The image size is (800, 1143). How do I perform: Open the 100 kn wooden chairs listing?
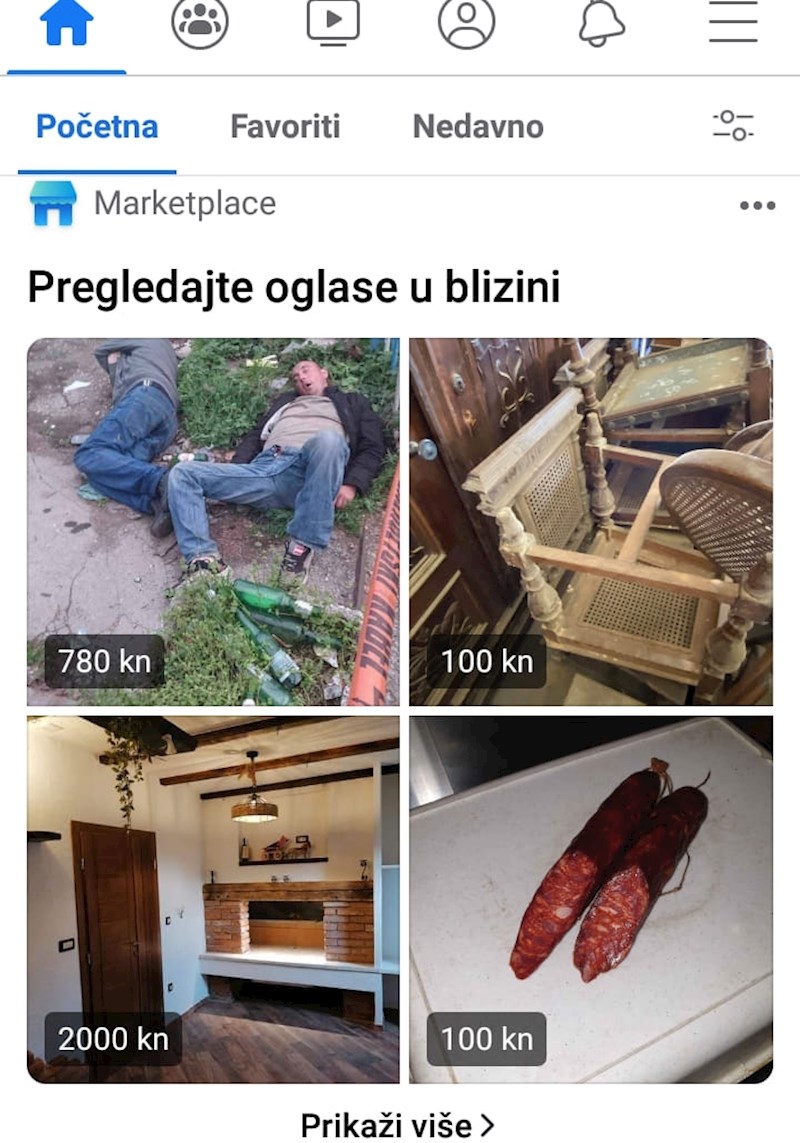click(596, 518)
